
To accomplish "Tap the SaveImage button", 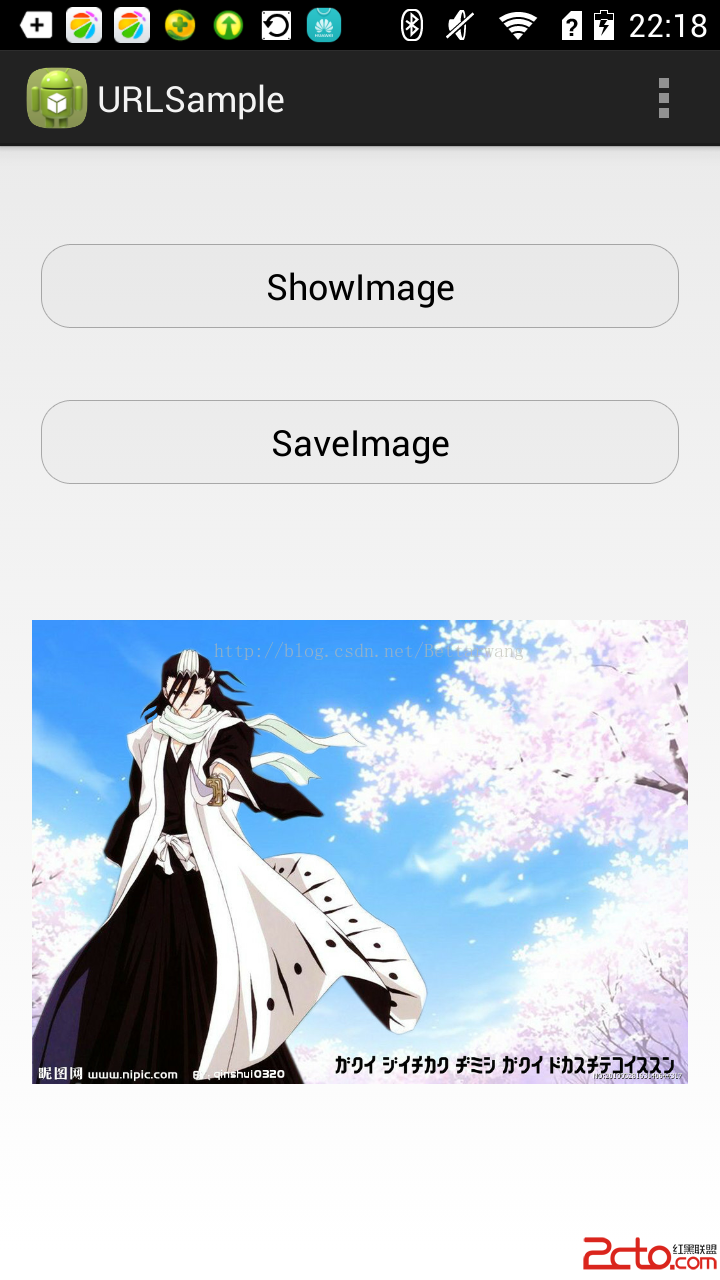I will [360, 443].
